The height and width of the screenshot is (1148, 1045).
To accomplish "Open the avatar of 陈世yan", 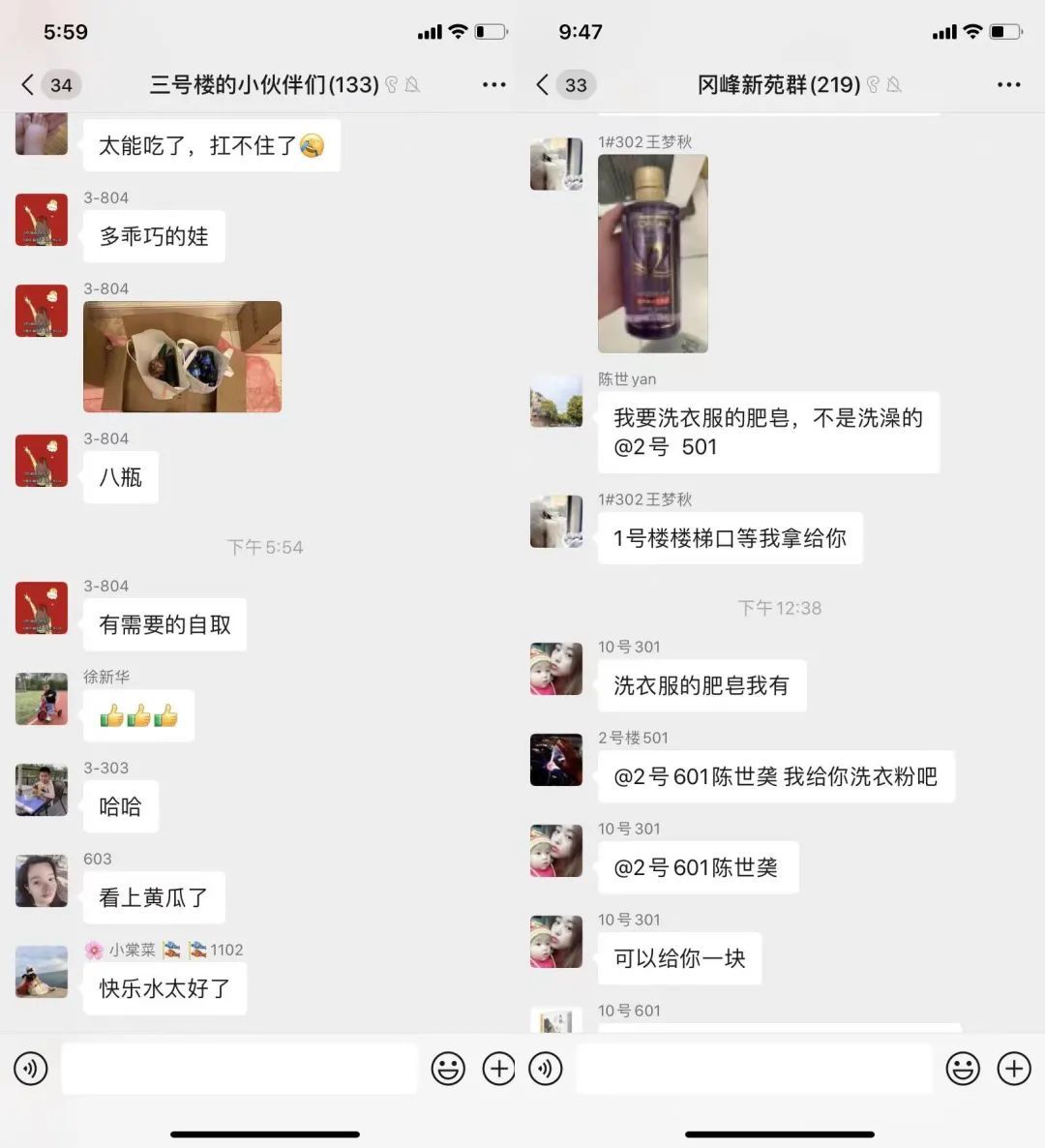I will pos(556,401).
